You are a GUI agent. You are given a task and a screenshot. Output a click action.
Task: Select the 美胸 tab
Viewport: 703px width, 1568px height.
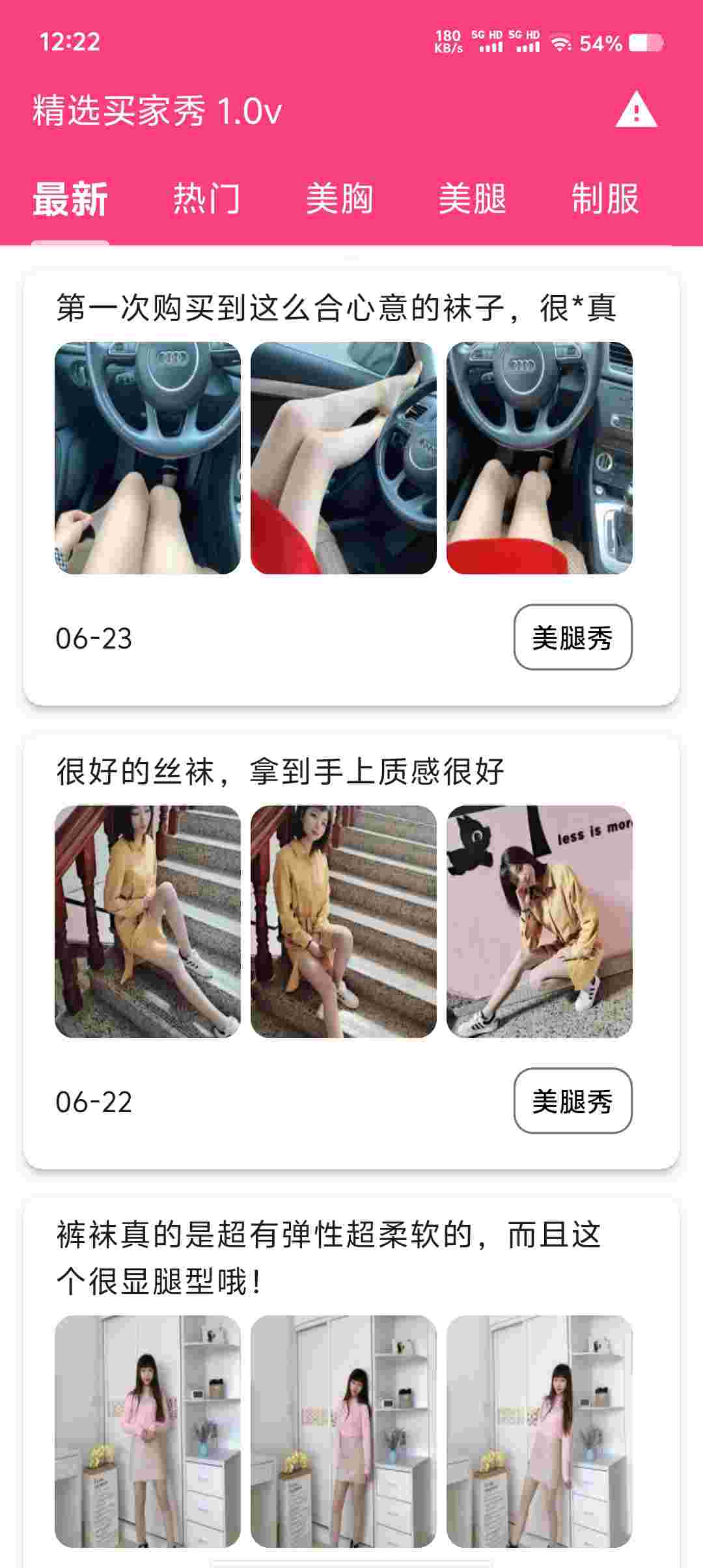pos(339,199)
